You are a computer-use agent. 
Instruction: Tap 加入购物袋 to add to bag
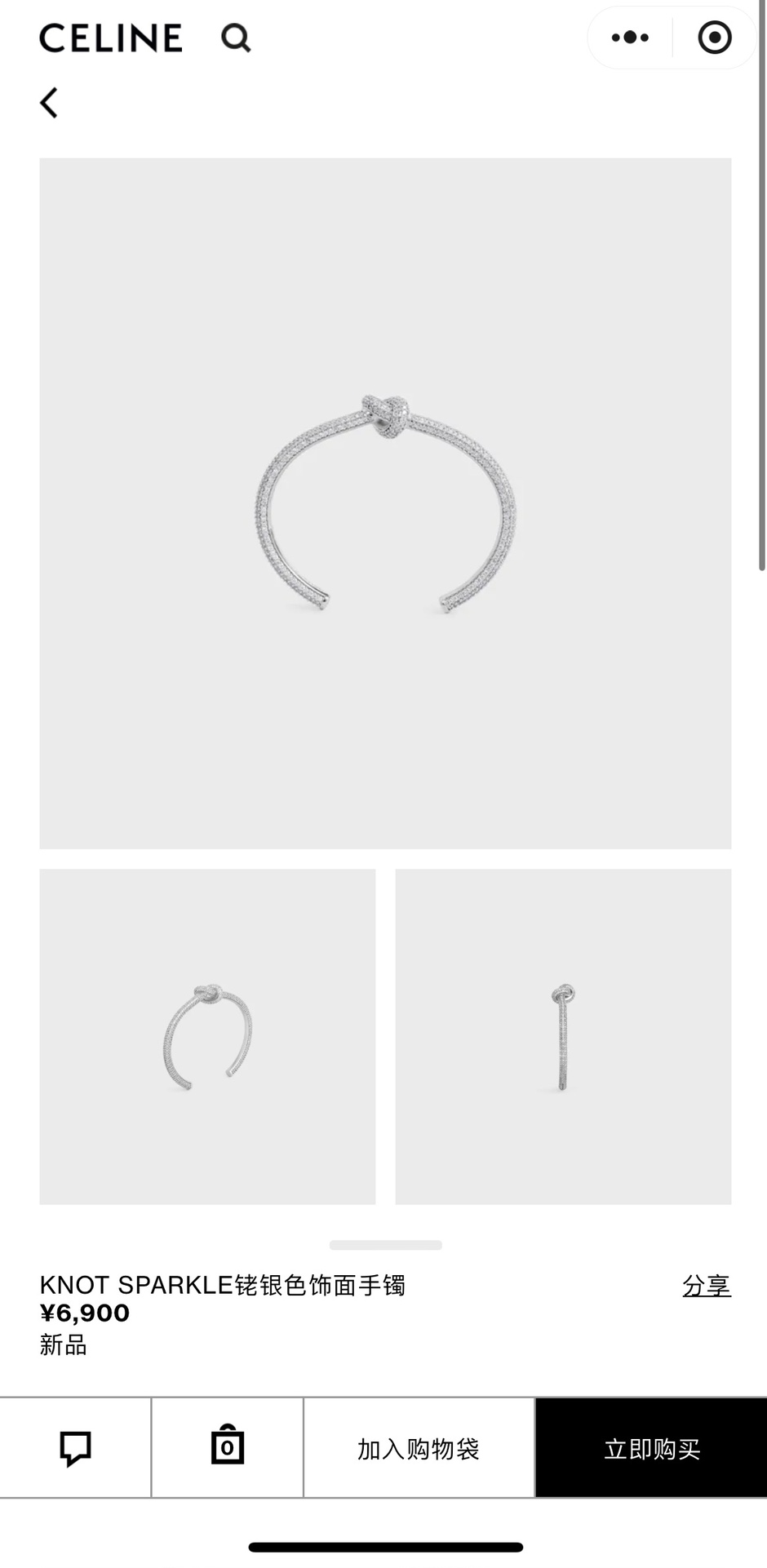tap(419, 1449)
